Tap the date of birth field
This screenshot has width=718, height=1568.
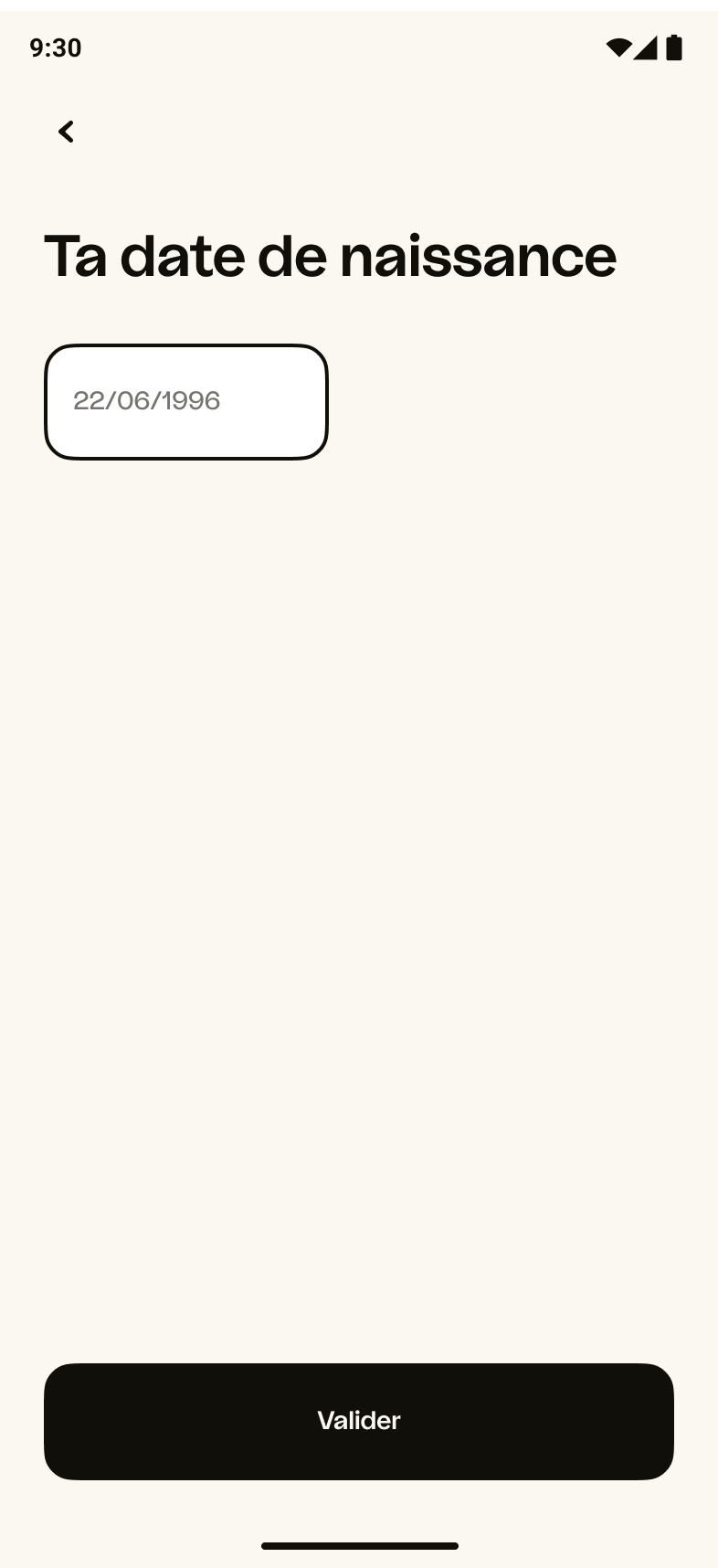pyautogui.click(x=186, y=402)
